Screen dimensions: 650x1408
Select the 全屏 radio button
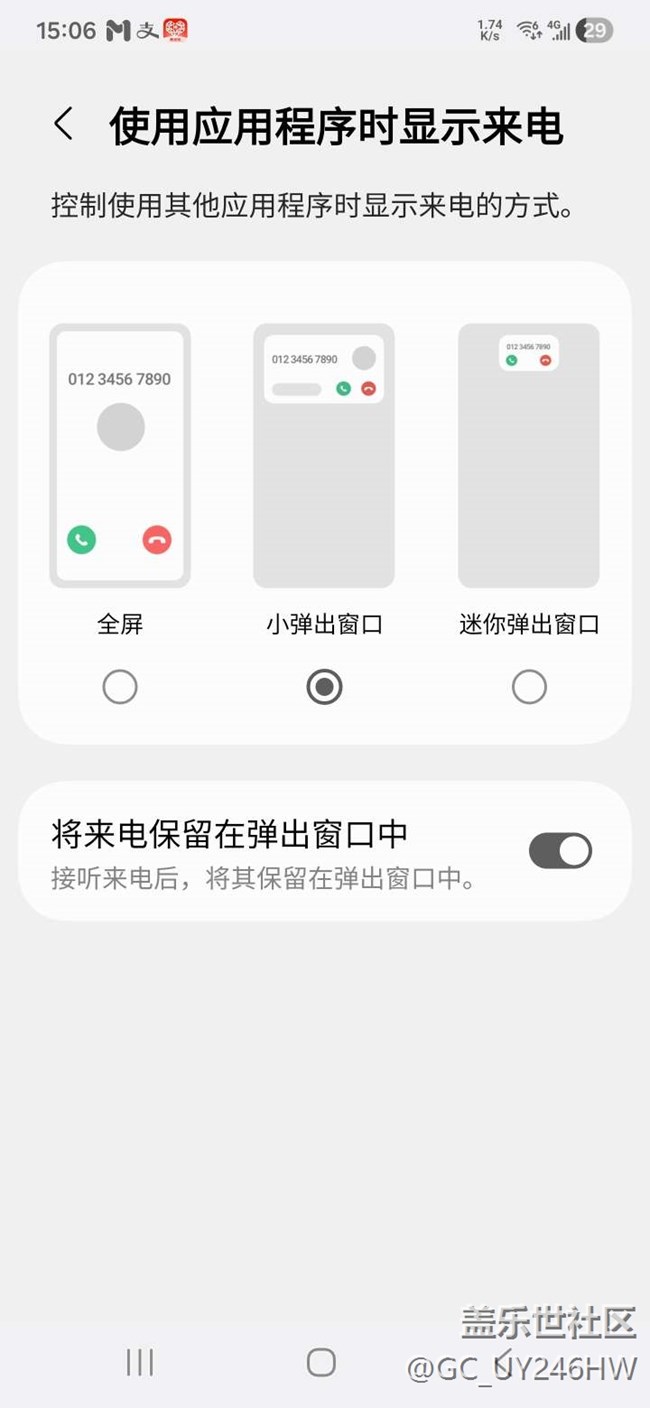pyautogui.click(x=120, y=687)
